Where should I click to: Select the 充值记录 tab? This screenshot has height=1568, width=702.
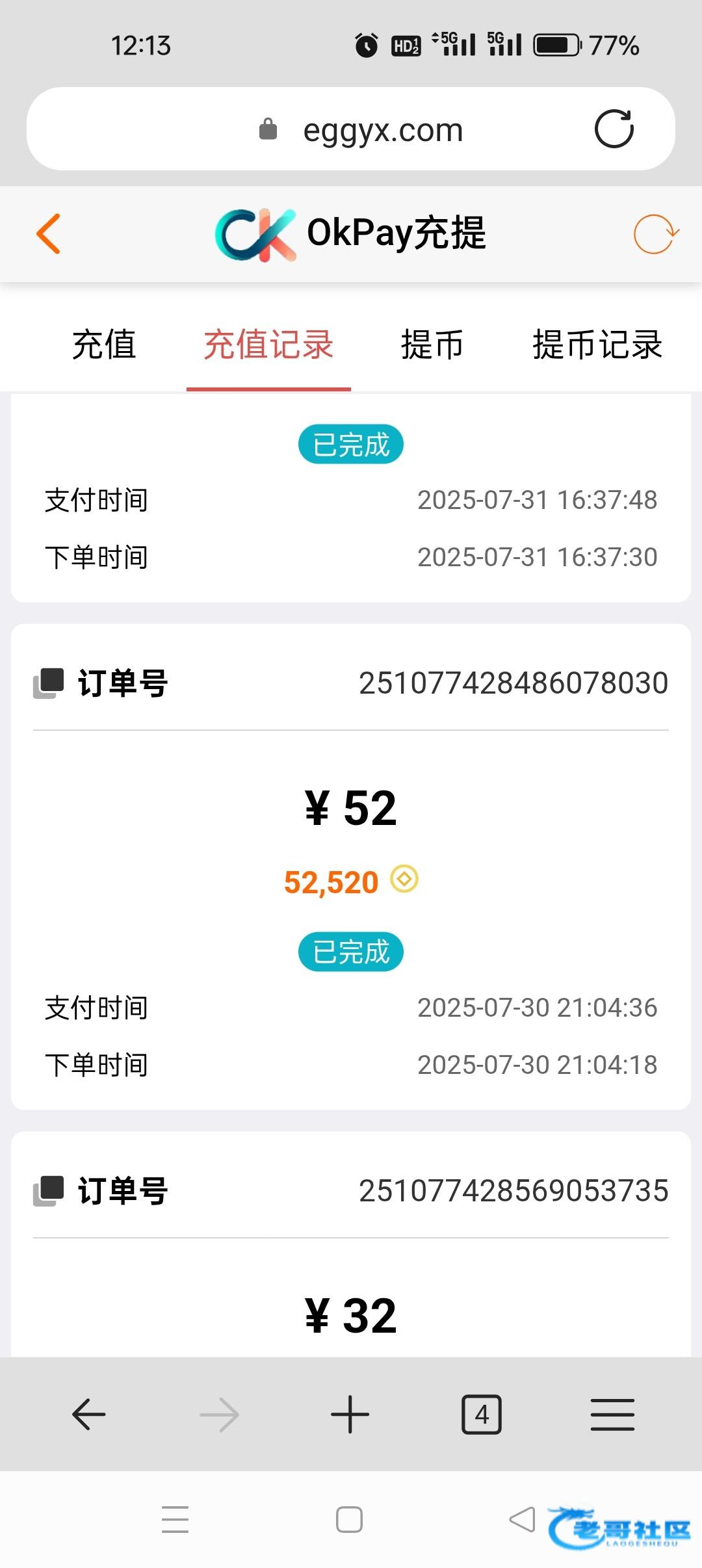pos(268,345)
